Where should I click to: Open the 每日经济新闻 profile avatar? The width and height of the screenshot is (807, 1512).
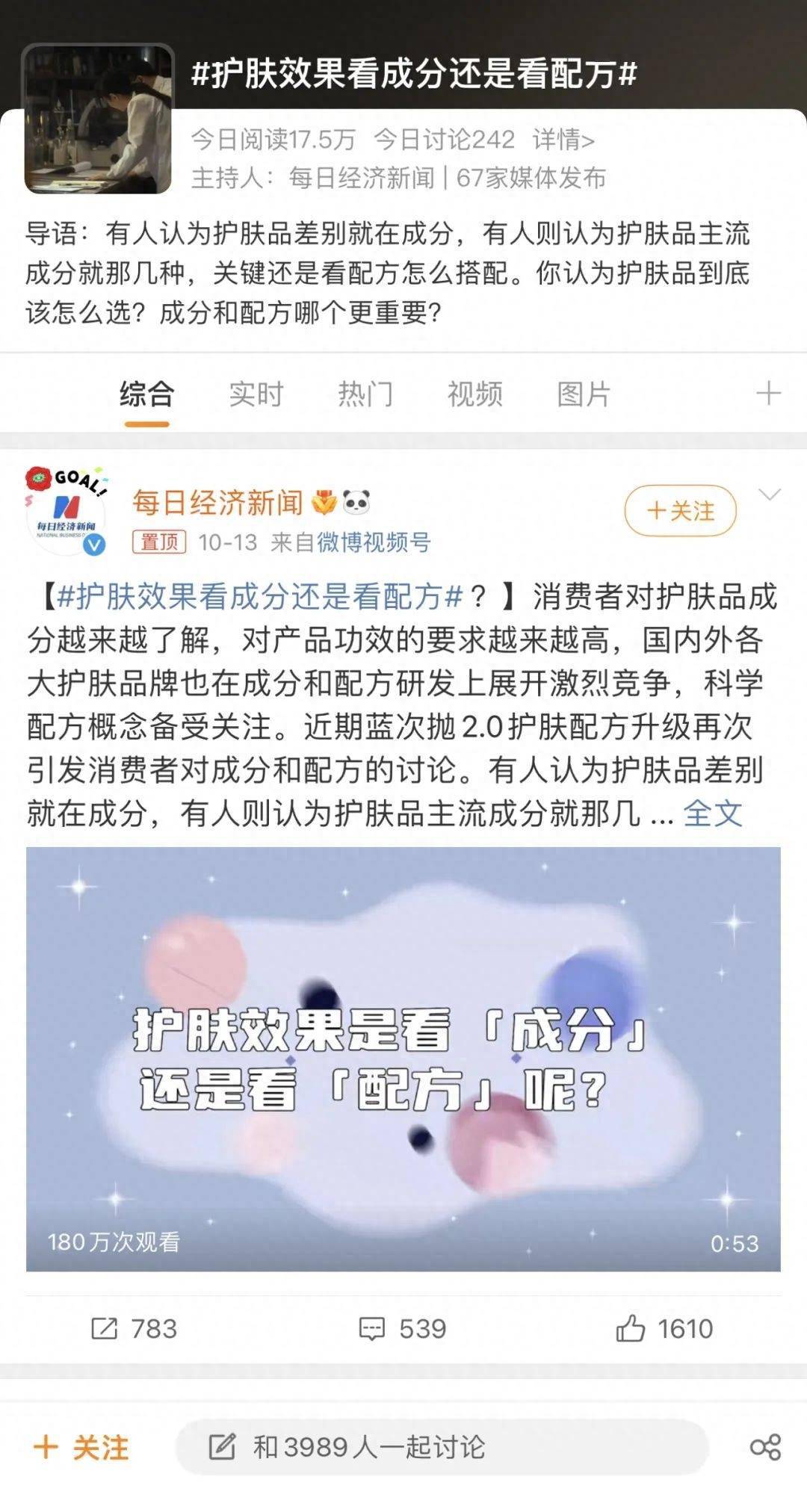(66, 512)
